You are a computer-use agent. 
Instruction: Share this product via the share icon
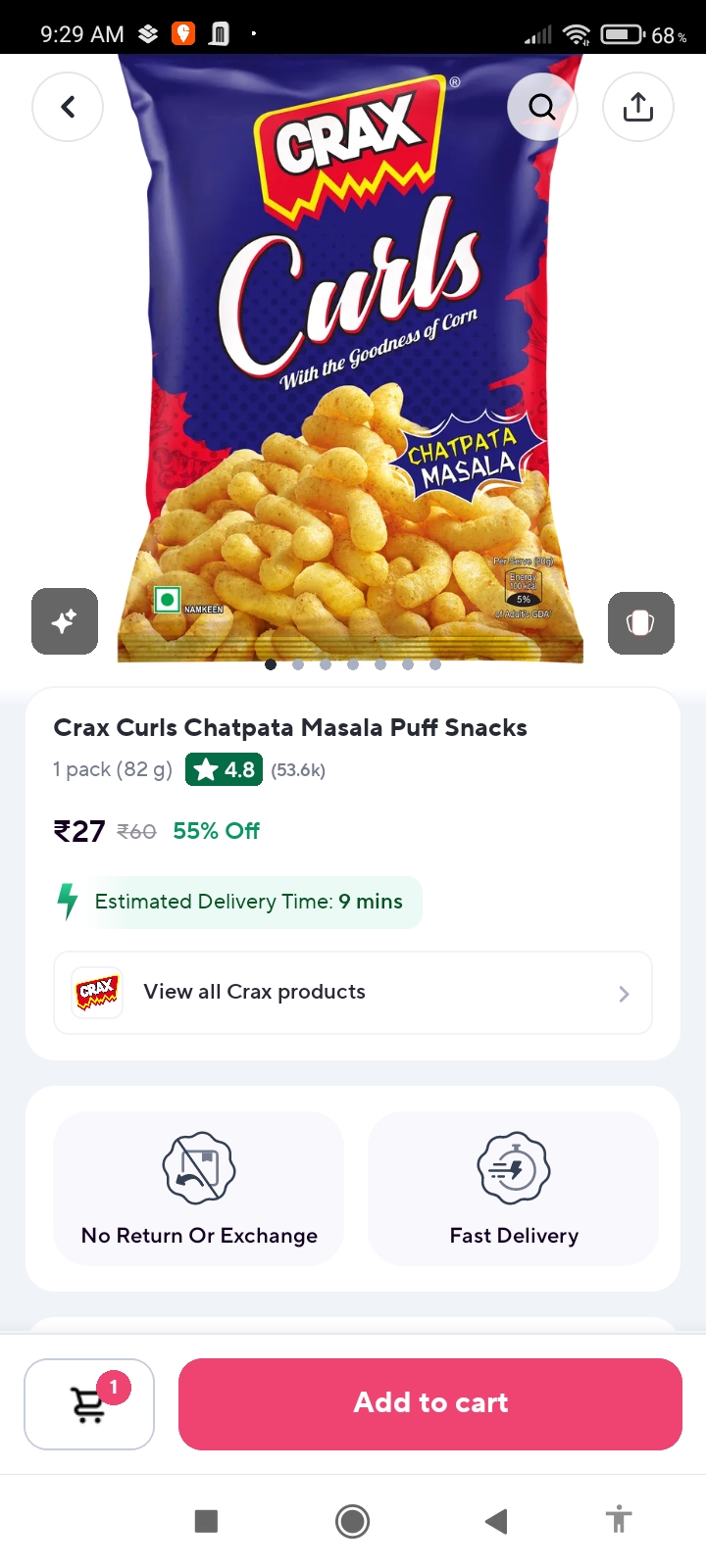pyautogui.click(x=638, y=107)
